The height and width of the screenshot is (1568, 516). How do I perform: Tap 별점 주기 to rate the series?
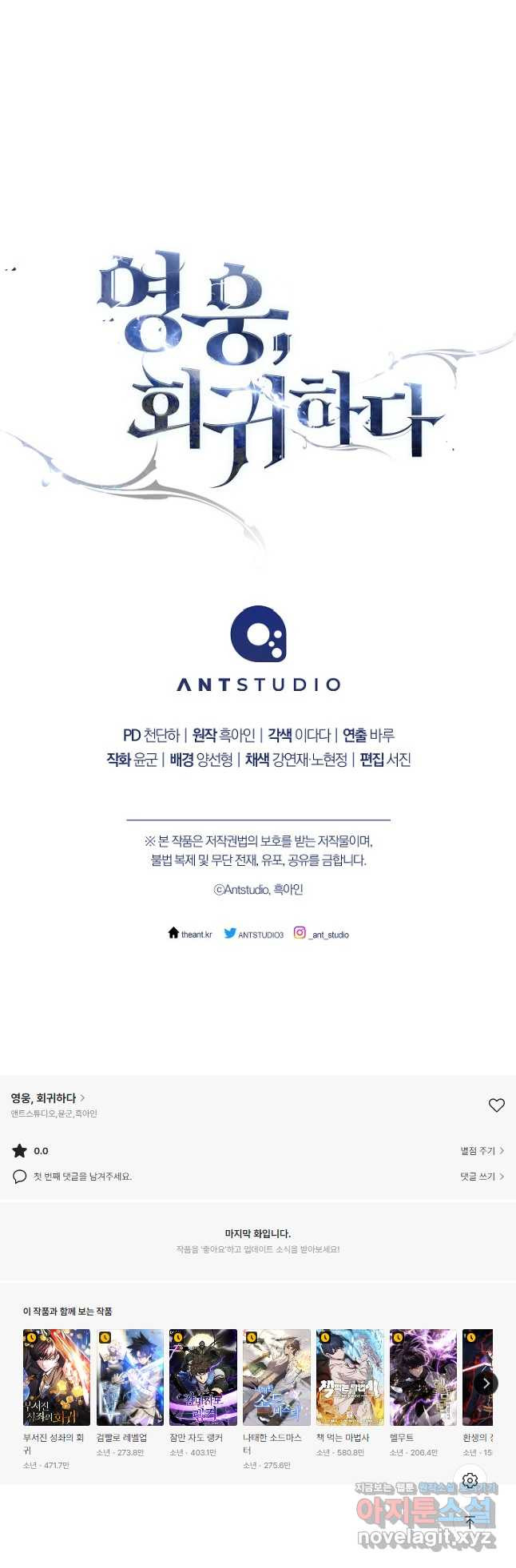(x=481, y=1150)
